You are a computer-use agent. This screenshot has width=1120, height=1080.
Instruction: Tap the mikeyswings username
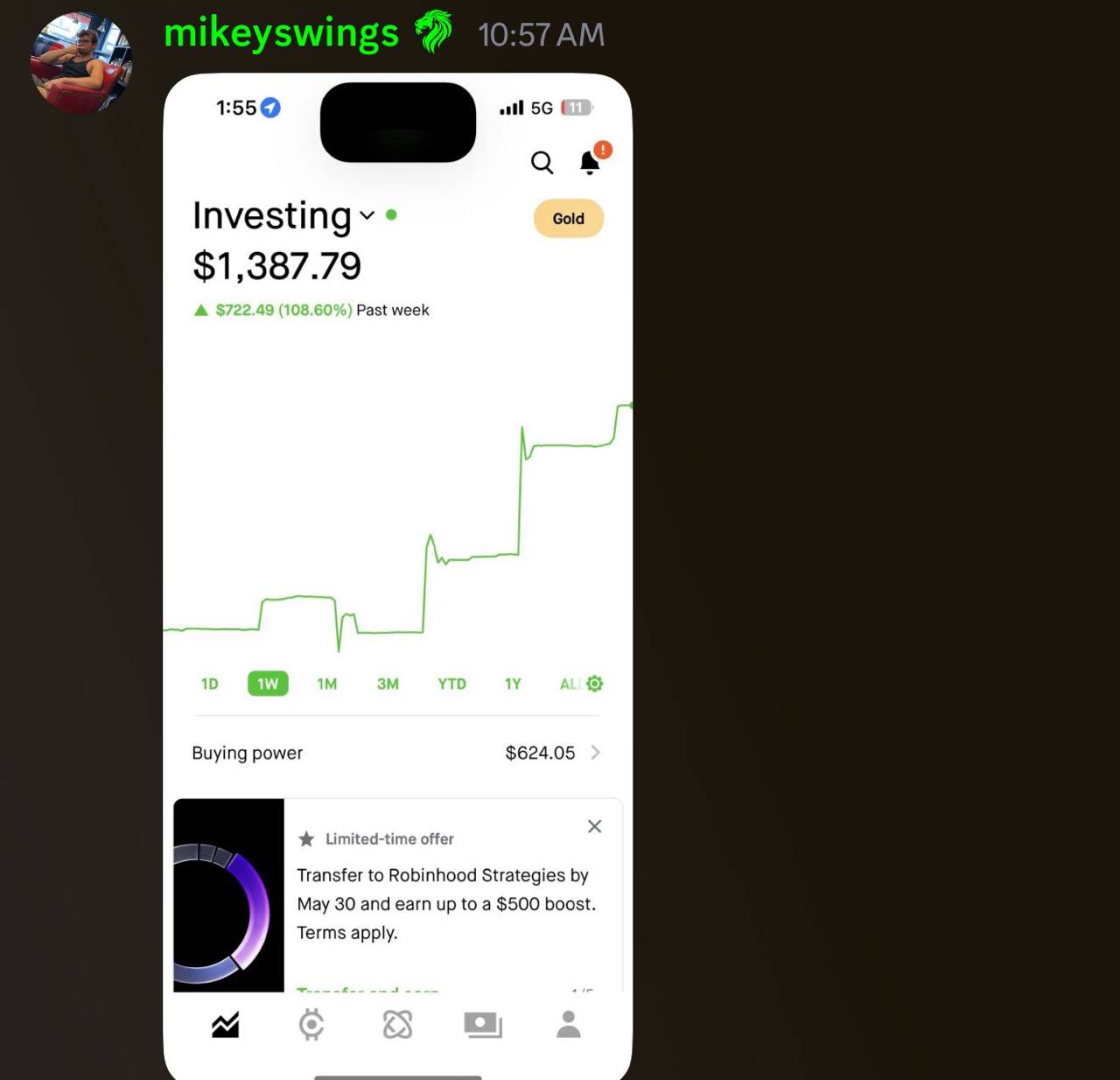(281, 33)
